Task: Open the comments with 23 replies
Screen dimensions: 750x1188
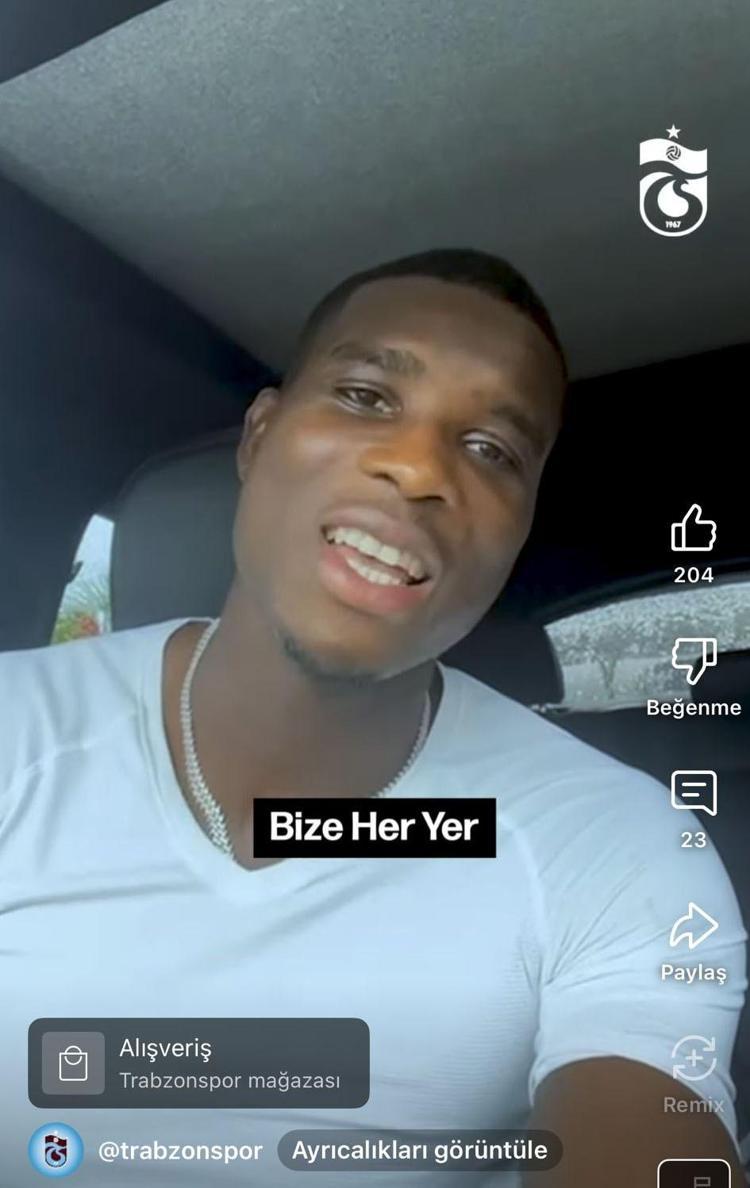Action: point(693,795)
